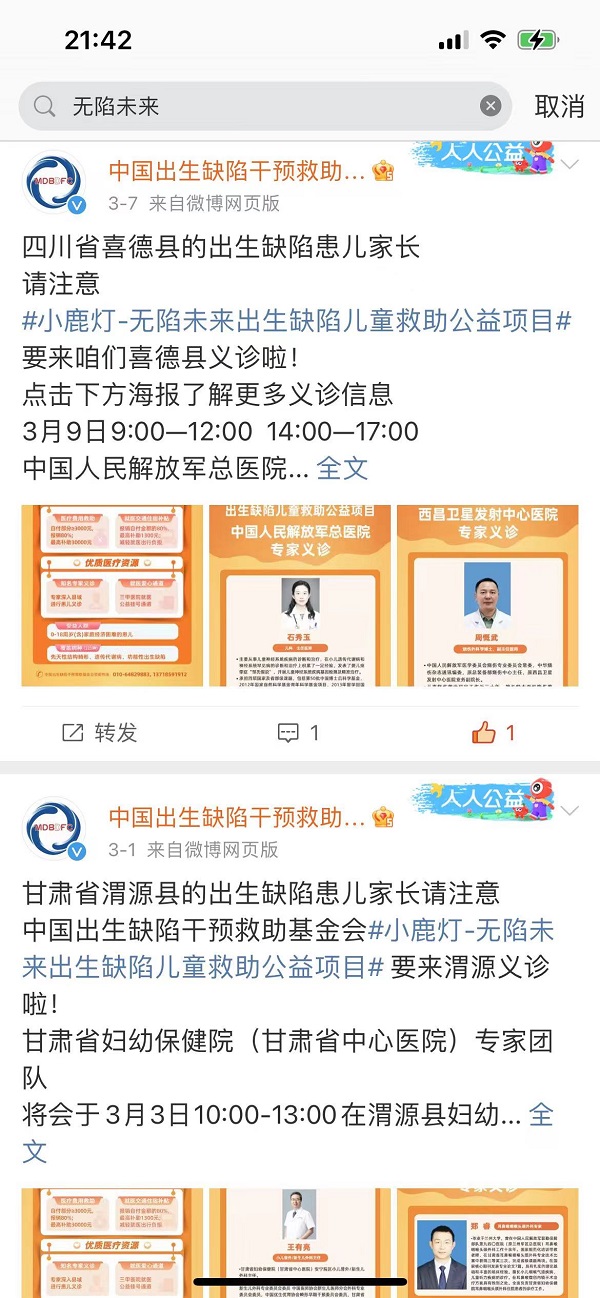This screenshot has height=1298, width=600.
Task: Open the hashtag link in the 喜德县 post
Action: pos(296,321)
